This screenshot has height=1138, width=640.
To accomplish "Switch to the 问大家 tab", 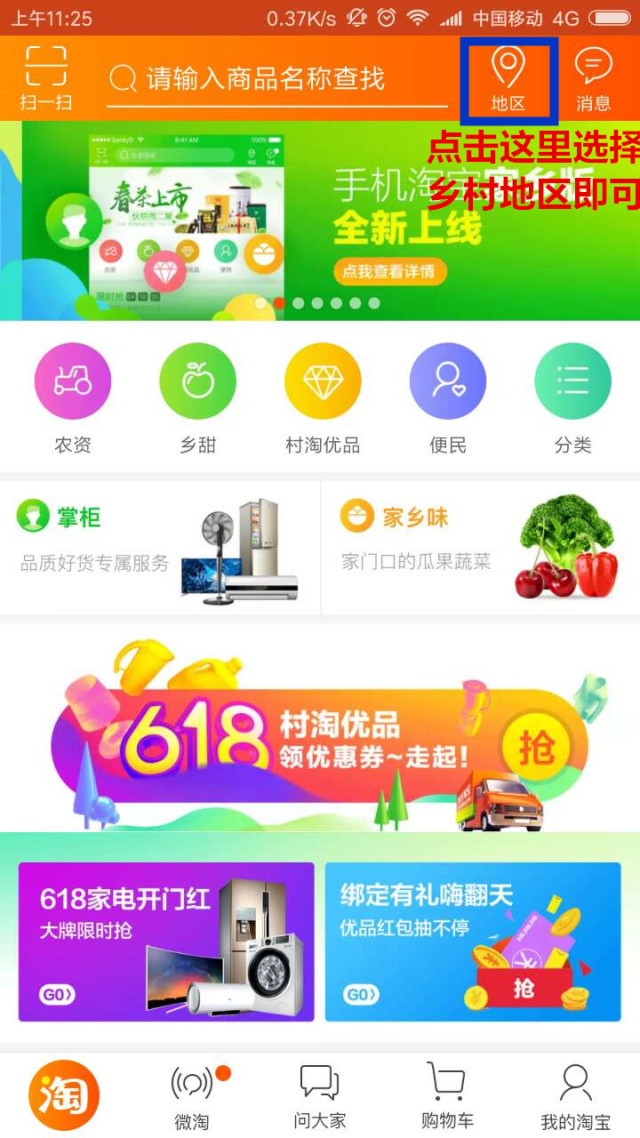I will click(x=320, y=1095).
